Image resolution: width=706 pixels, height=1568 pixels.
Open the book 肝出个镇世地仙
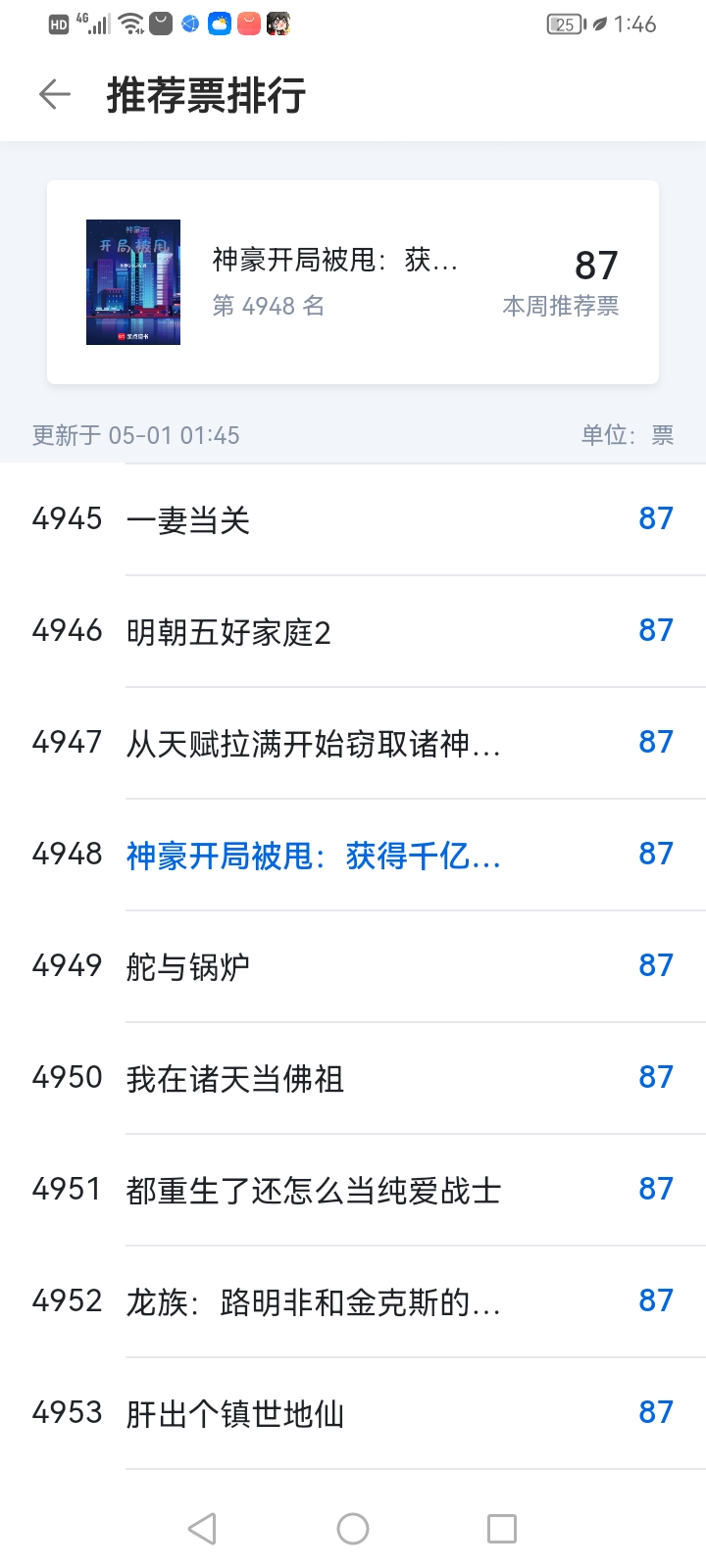coord(353,1413)
